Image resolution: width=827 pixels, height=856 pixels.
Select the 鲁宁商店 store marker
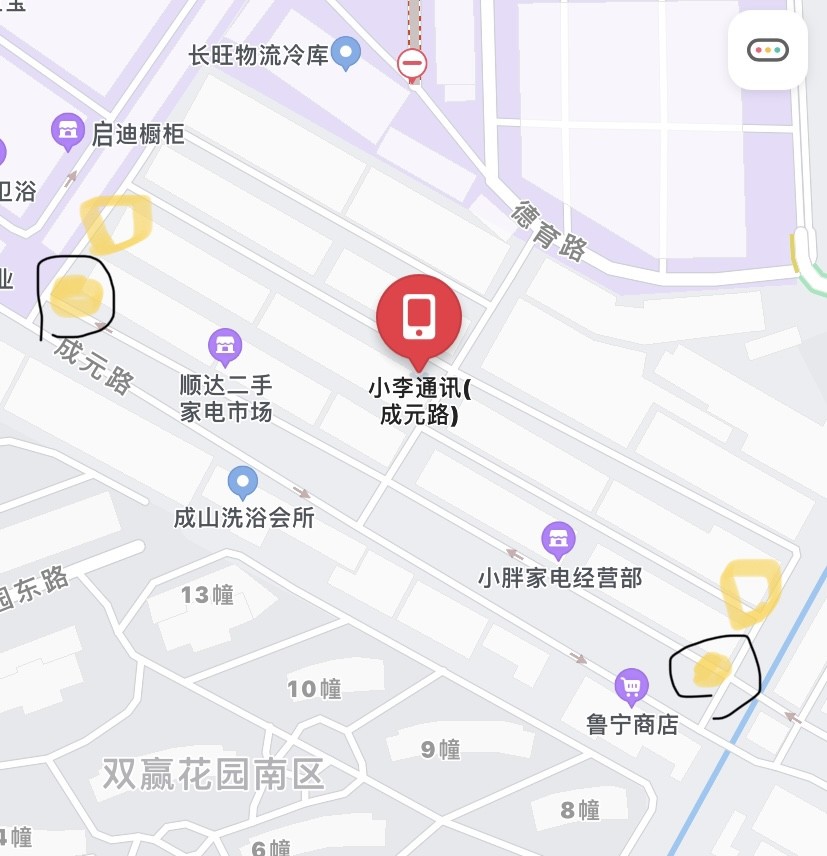[x=631, y=686]
